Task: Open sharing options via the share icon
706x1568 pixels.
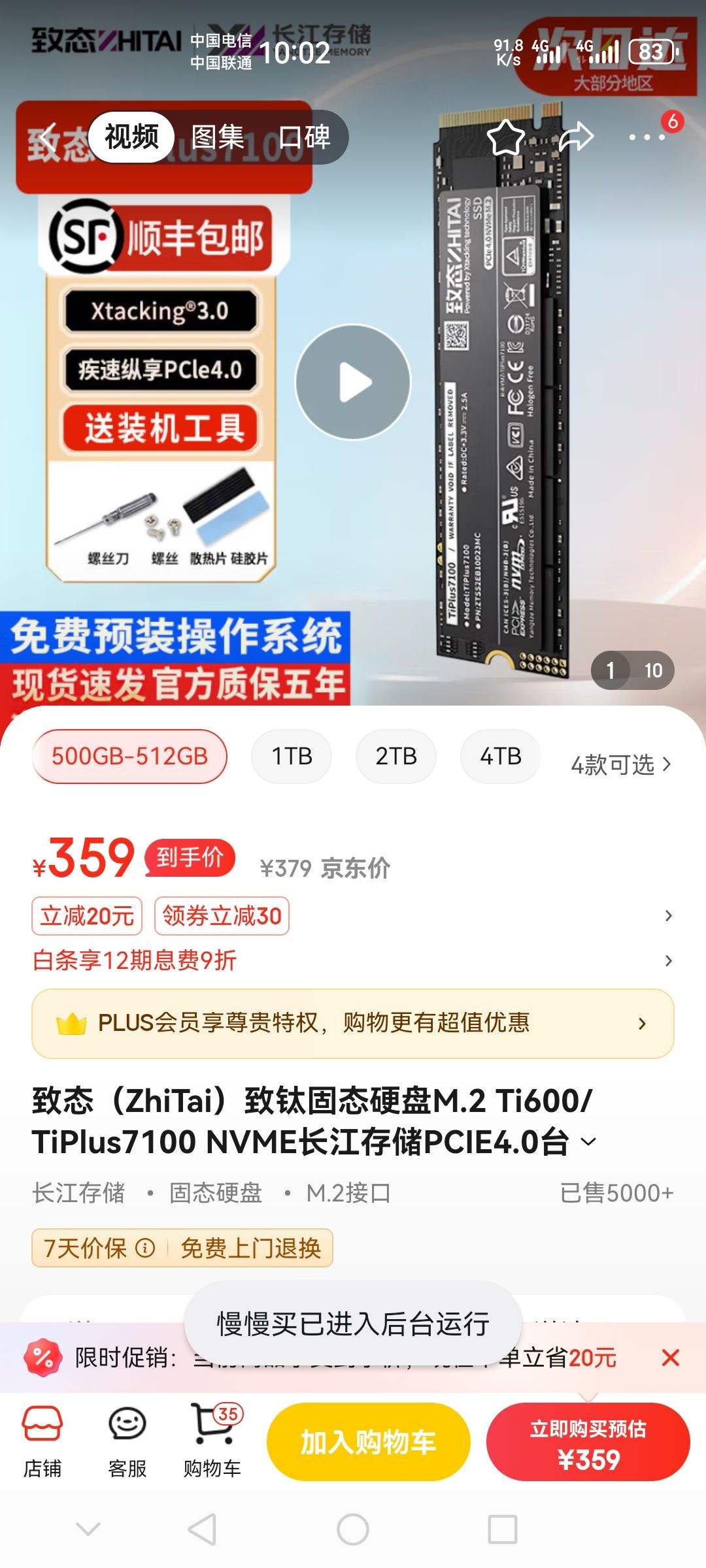Action: [x=575, y=137]
